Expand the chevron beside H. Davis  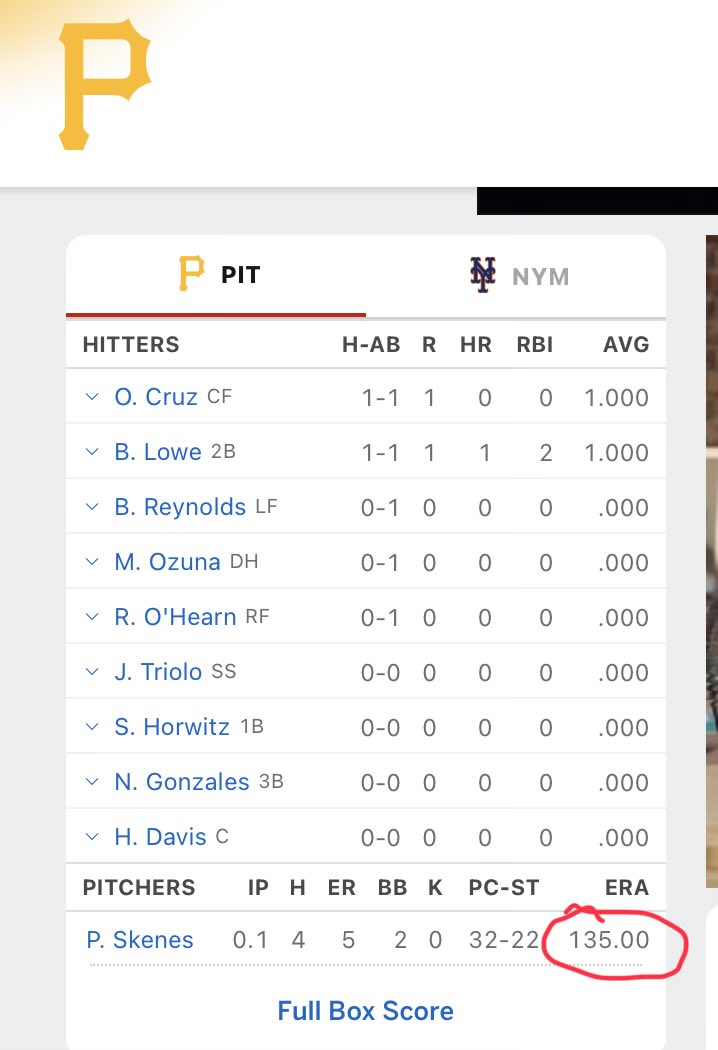92,837
